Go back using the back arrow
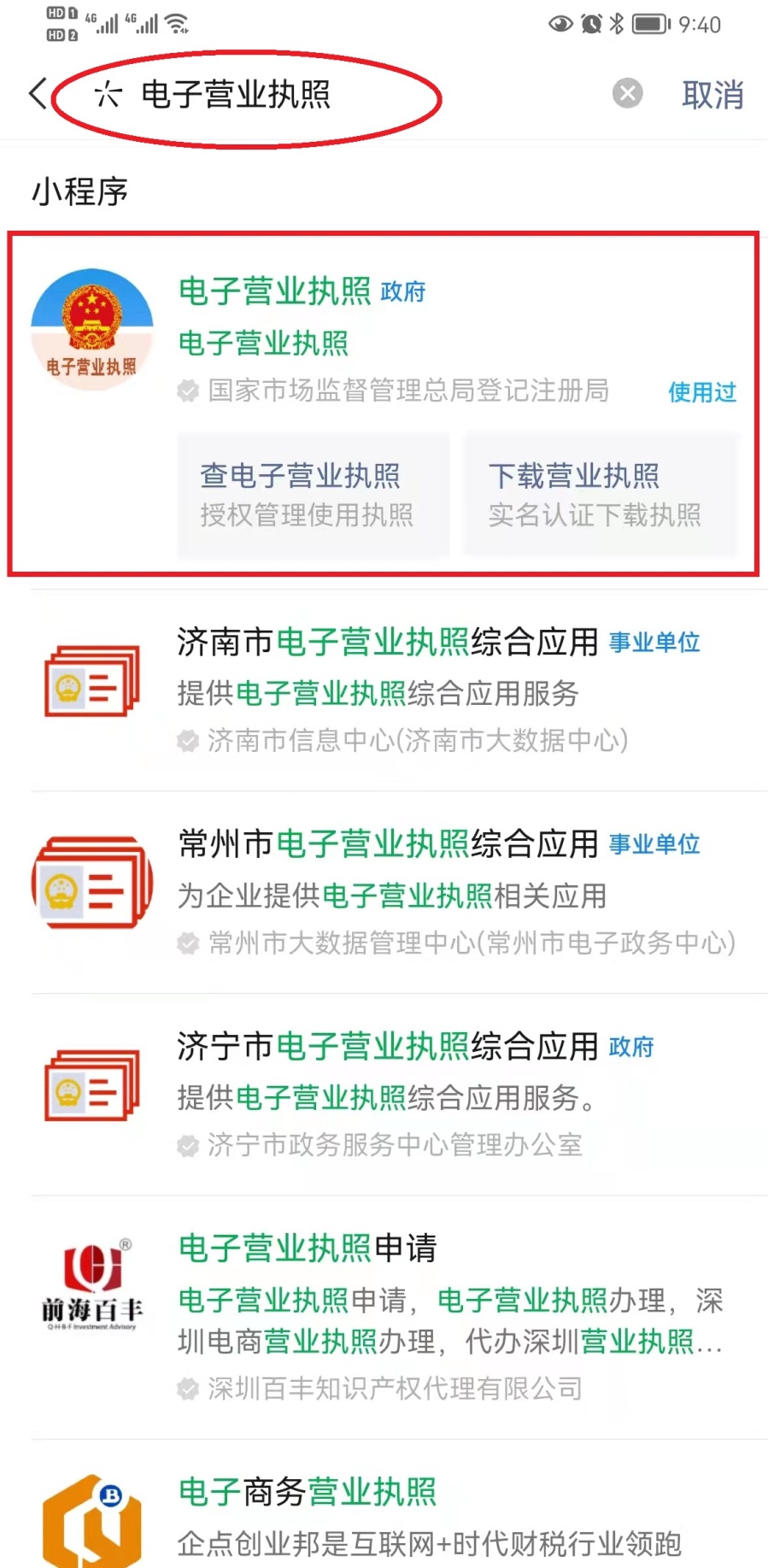Image resolution: width=768 pixels, height=1568 pixels. [x=38, y=94]
